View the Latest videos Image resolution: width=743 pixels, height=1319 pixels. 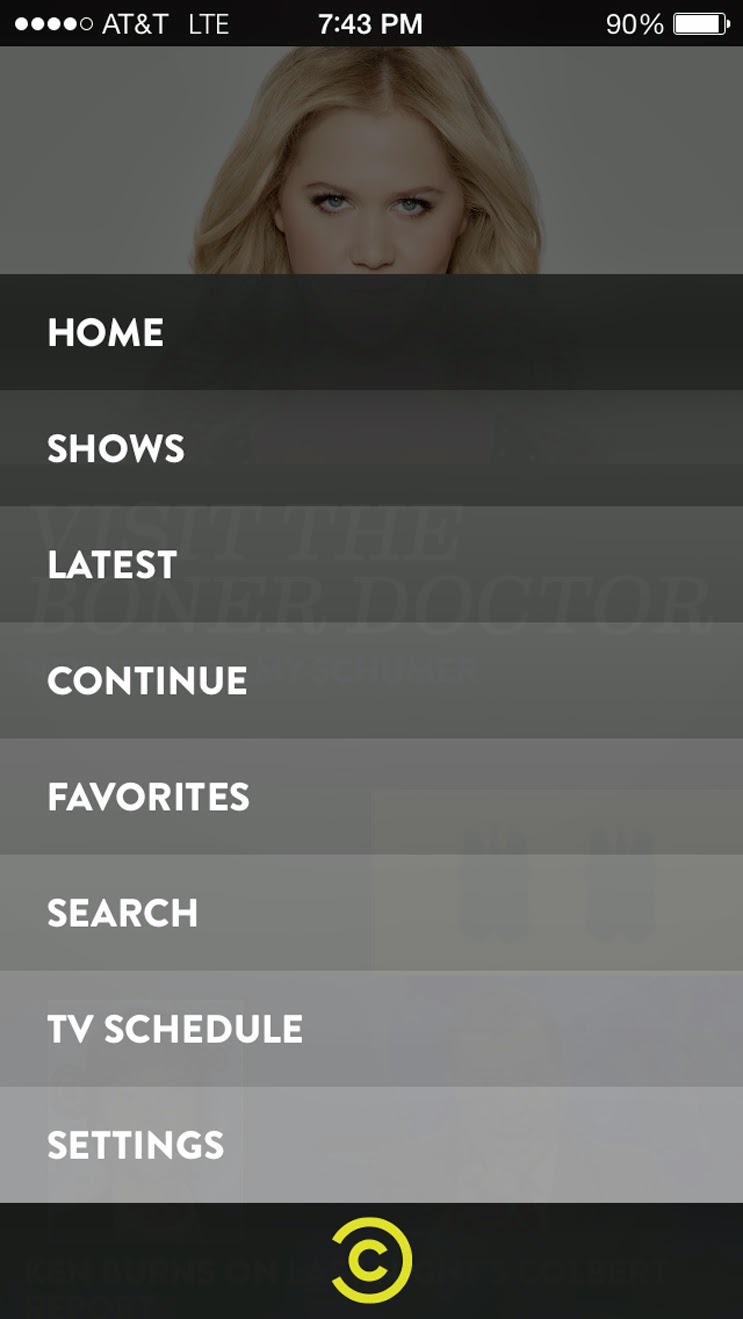pos(112,565)
